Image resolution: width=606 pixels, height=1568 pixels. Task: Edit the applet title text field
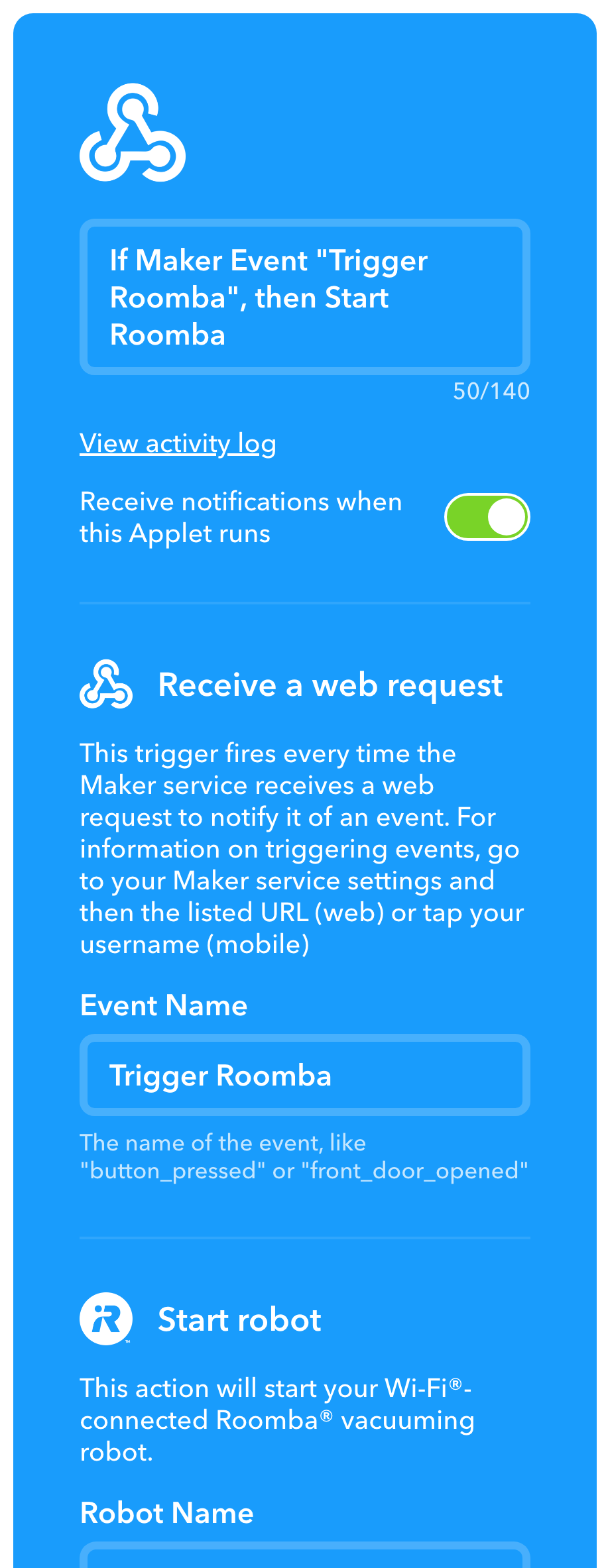pos(304,297)
